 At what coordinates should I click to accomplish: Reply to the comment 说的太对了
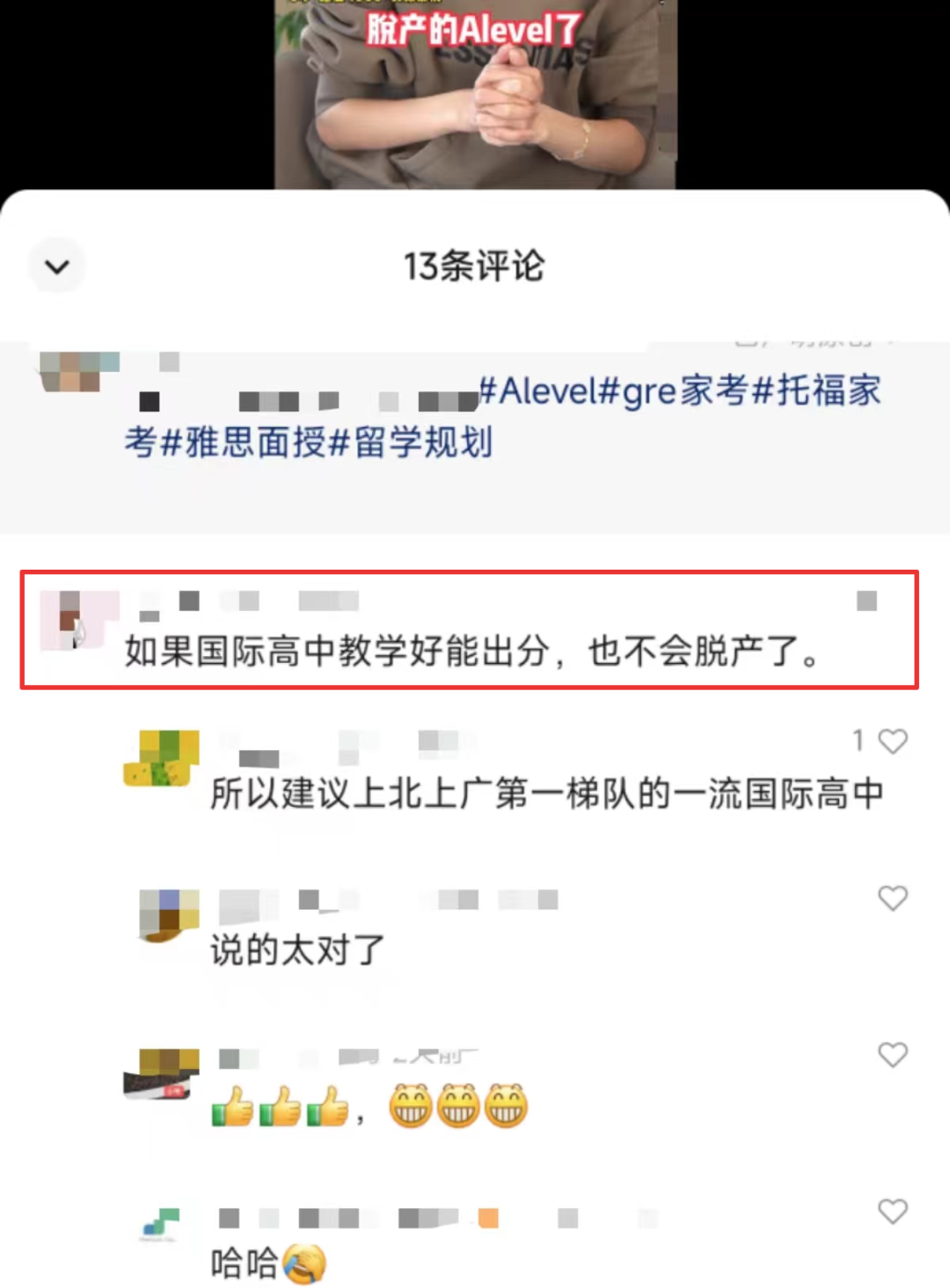point(297,950)
